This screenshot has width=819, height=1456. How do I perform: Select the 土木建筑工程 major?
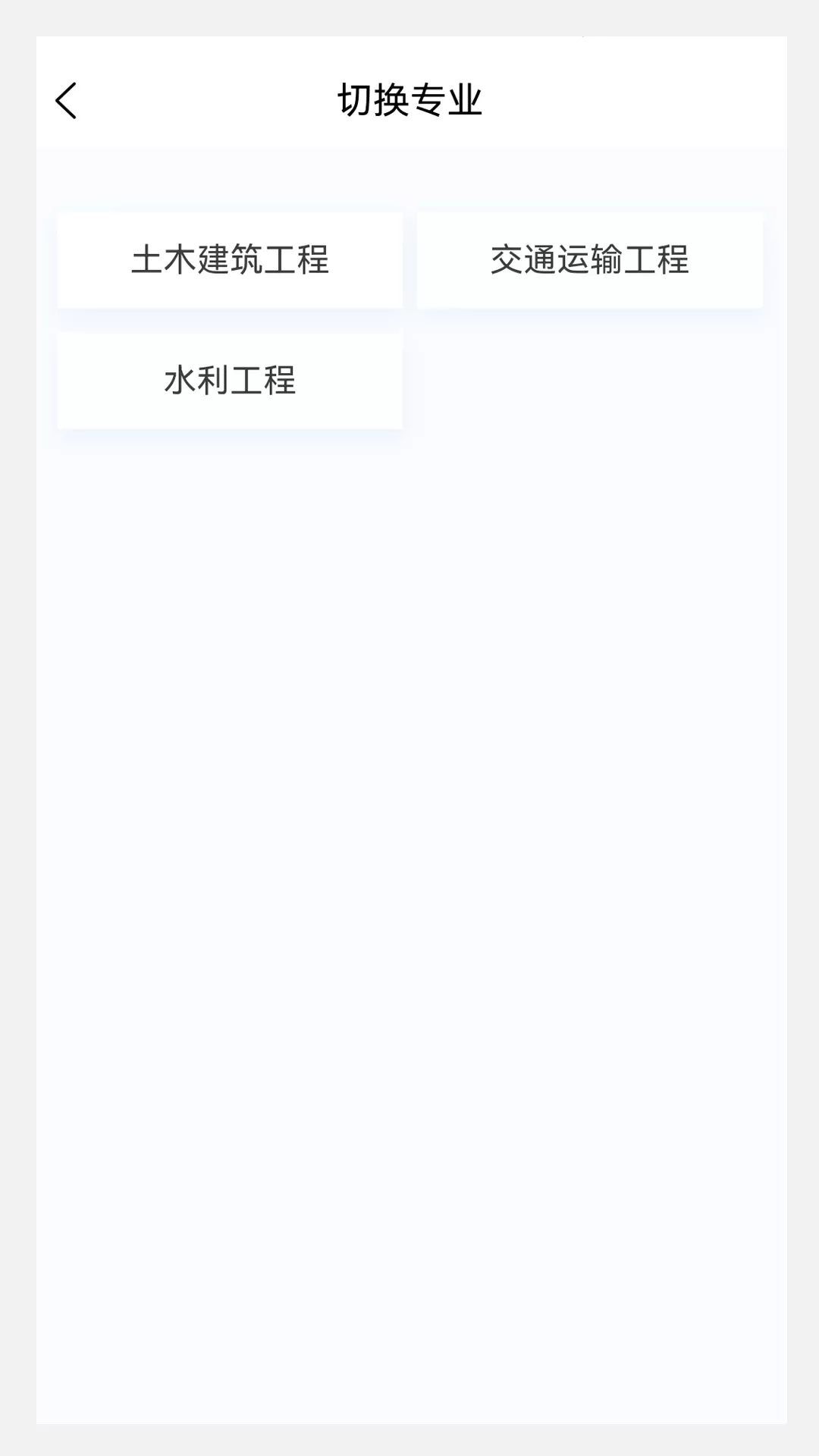[x=230, y=260]
